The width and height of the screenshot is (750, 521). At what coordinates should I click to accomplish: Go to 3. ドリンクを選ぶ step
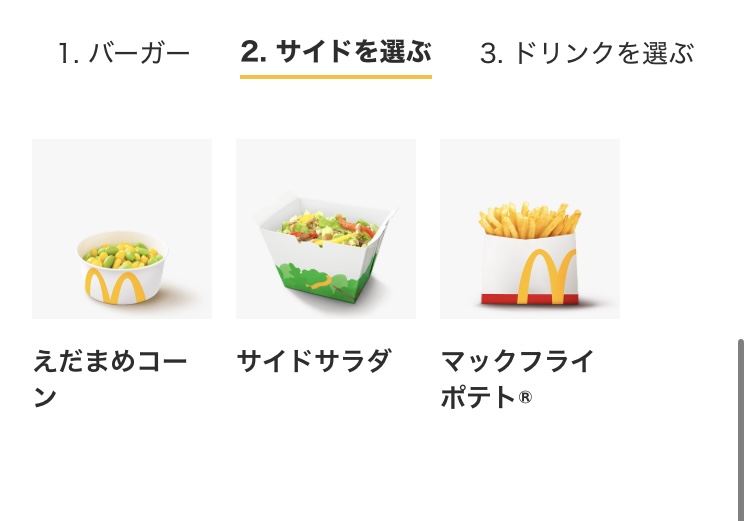pos(587,53)
